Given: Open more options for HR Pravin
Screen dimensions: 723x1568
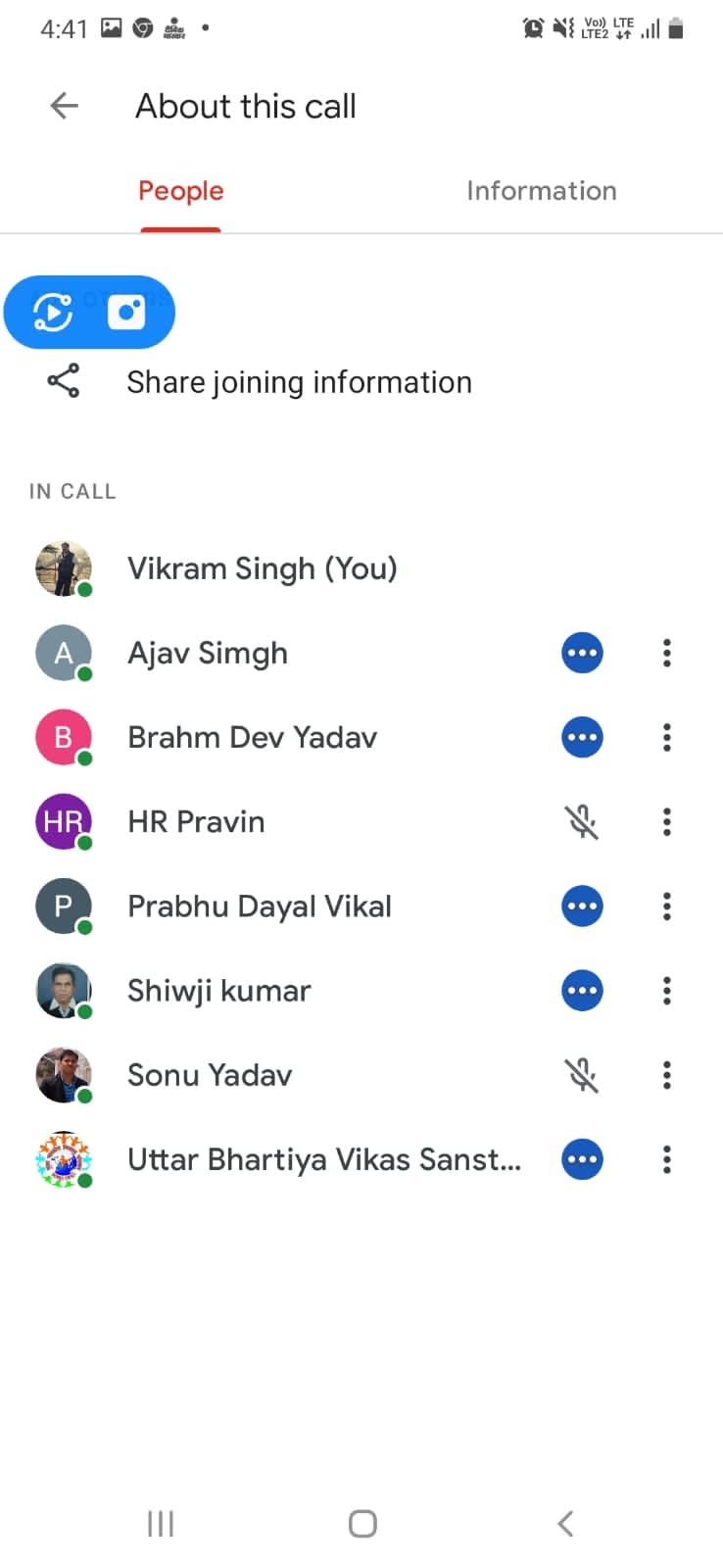Looking at the screenshot, I should point(667,821).
